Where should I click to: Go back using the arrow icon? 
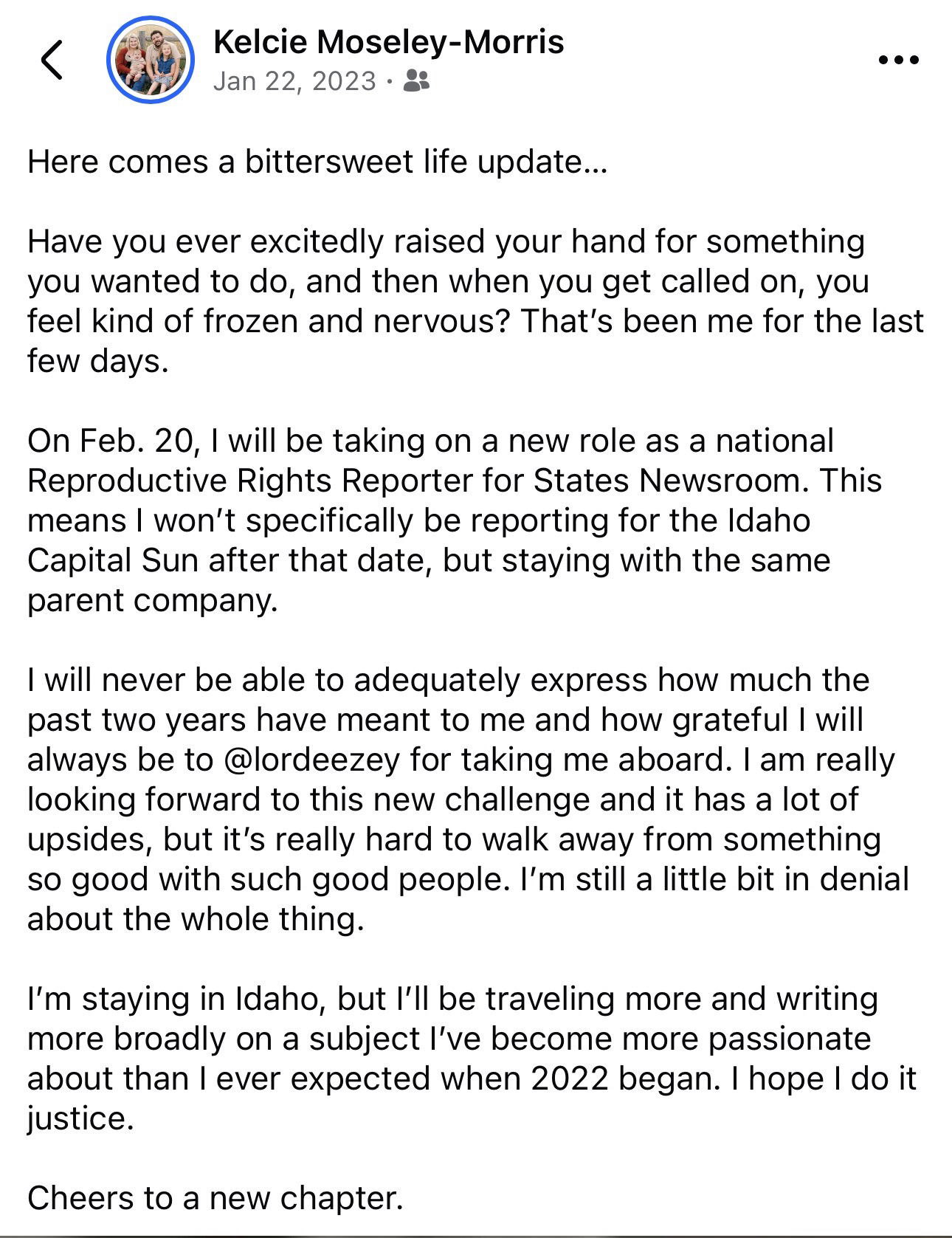tap(52, 60)
